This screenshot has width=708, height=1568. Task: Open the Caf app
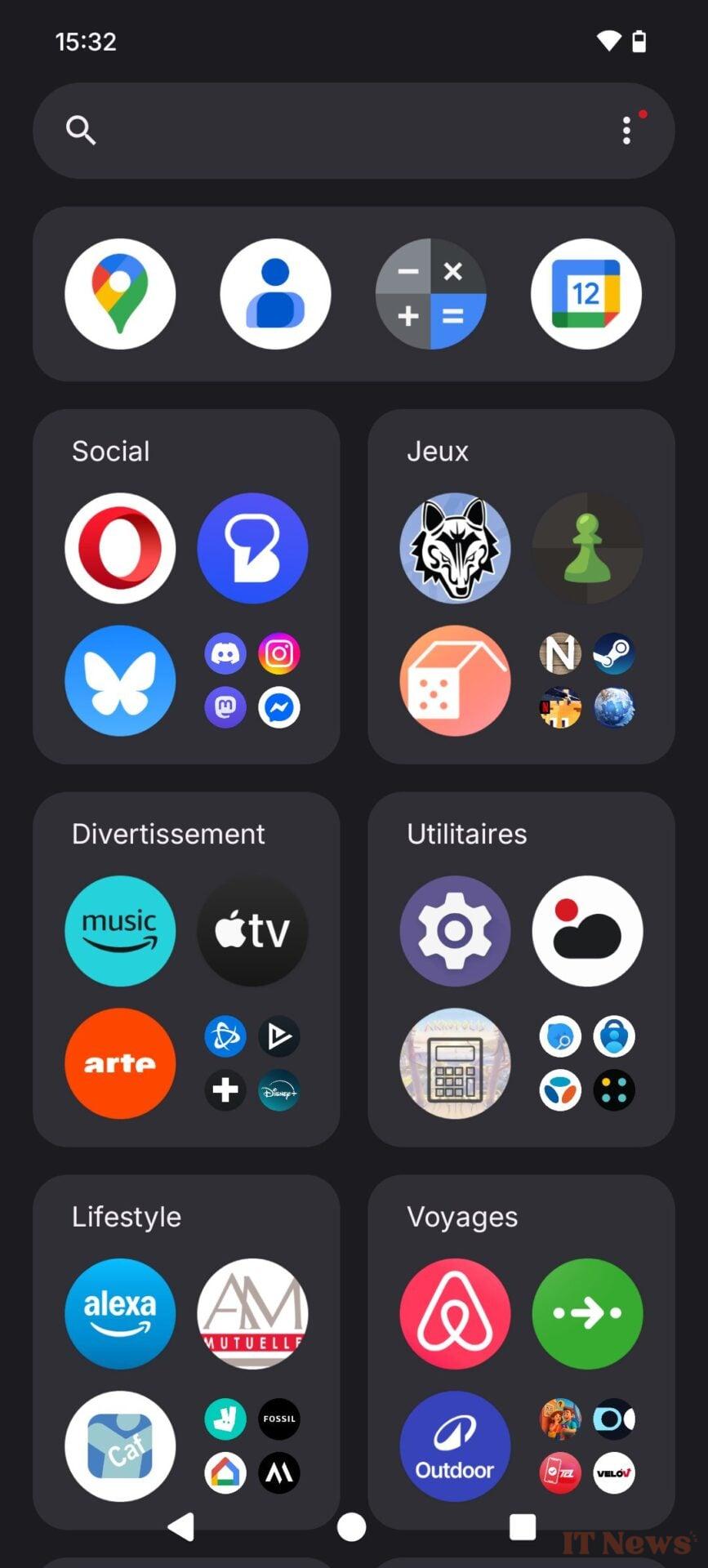[120, 1445]
